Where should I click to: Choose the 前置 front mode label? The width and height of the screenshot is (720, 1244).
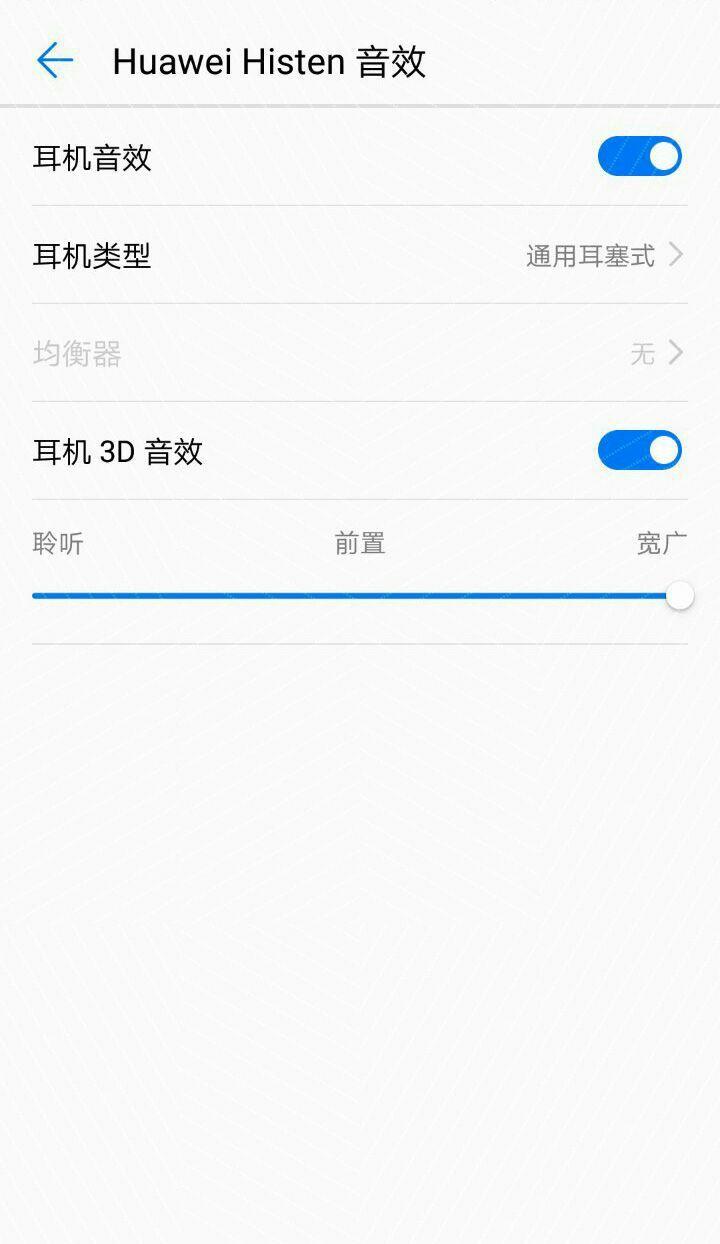tap(358, 542)
